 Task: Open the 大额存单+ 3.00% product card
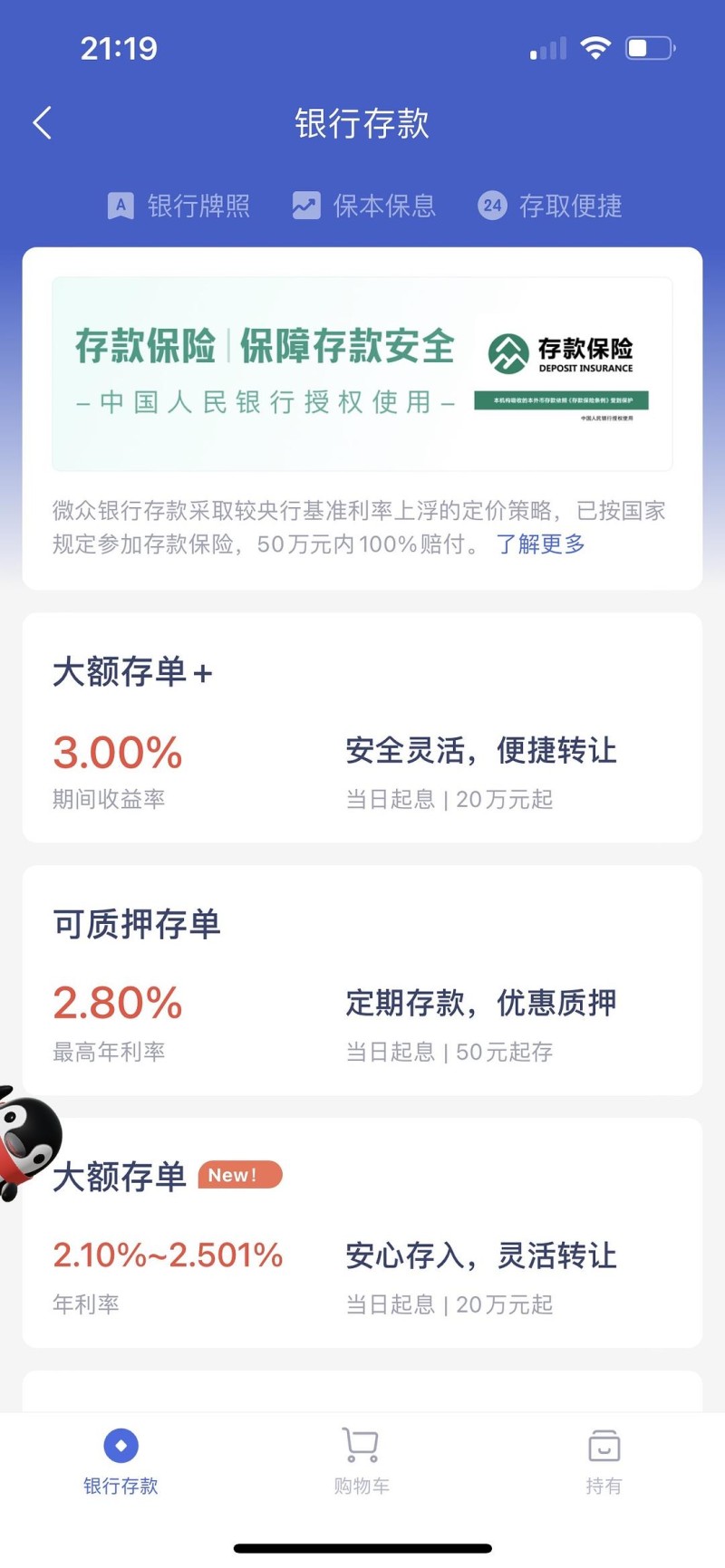point(362,728)
